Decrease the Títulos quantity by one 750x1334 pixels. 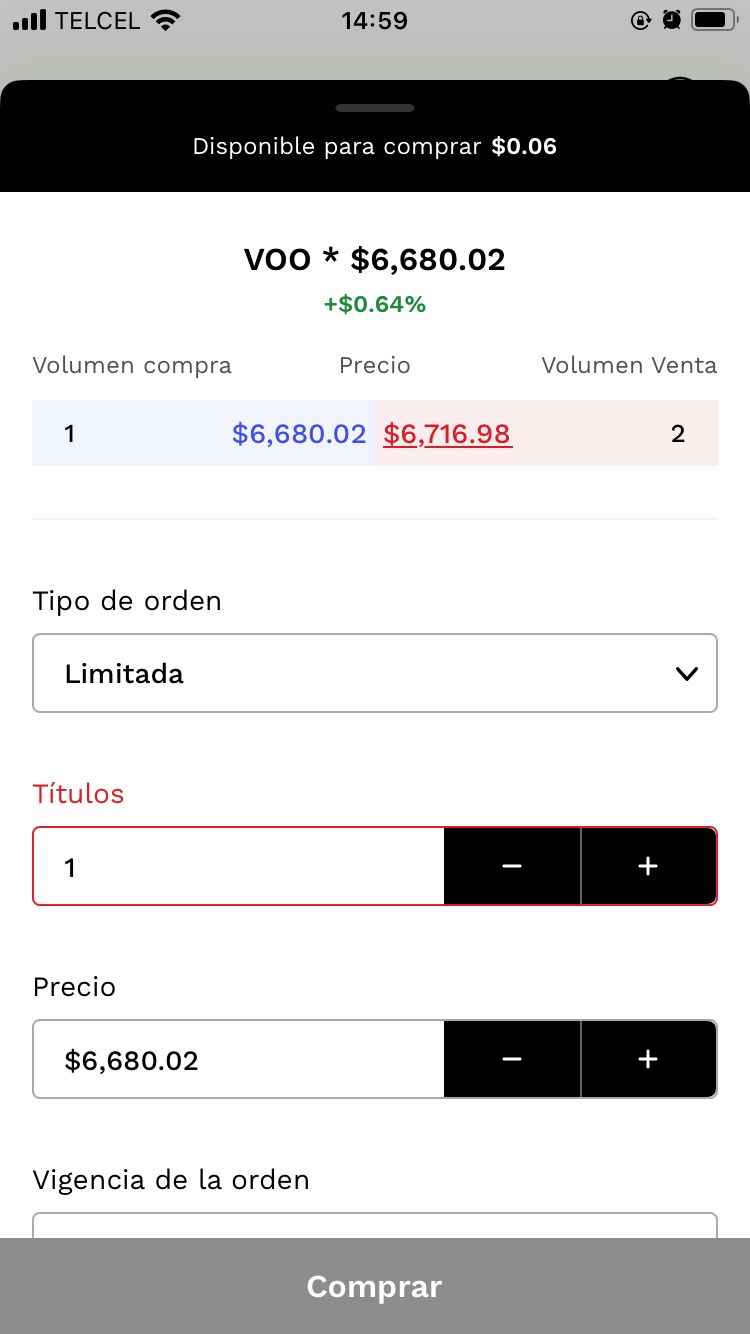coord(512,866)
